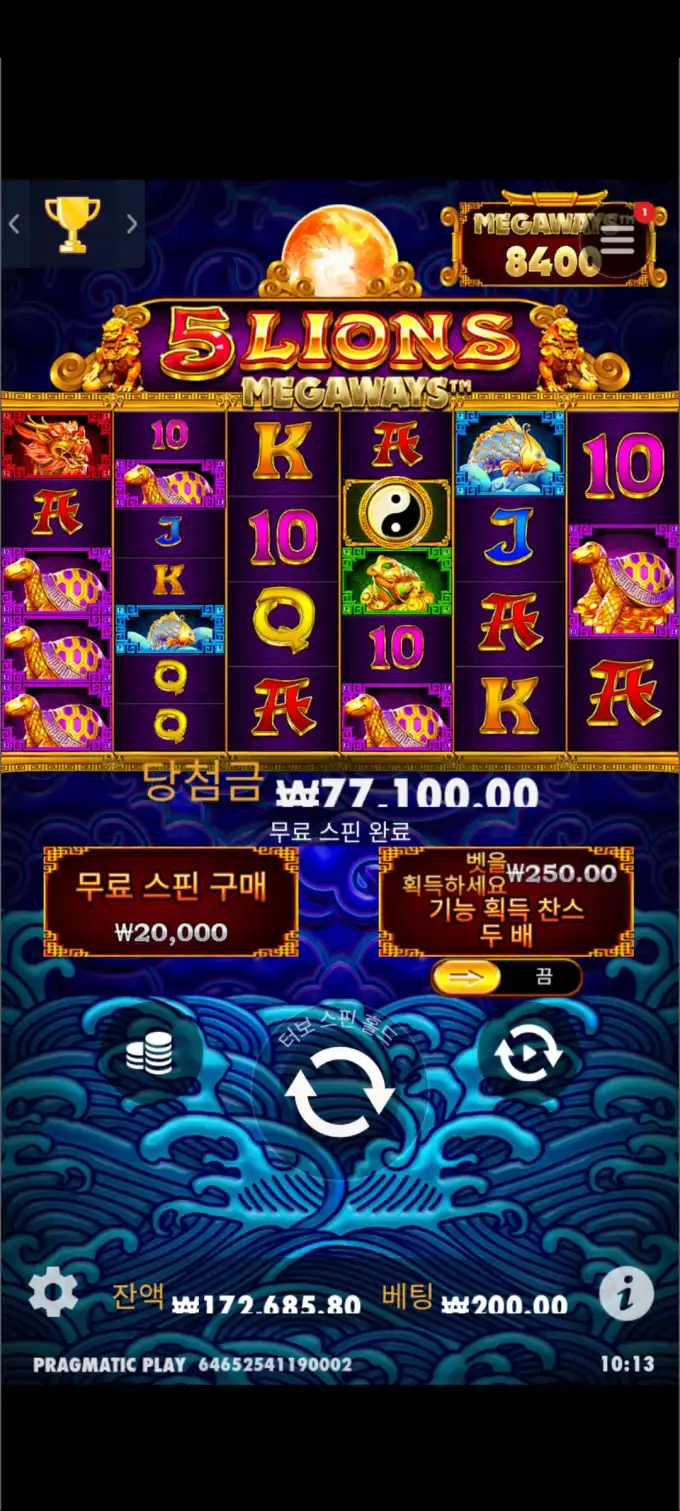The image size is (680, 1511).
Task: Open the coin stack bet settings
Action: 150,1056
